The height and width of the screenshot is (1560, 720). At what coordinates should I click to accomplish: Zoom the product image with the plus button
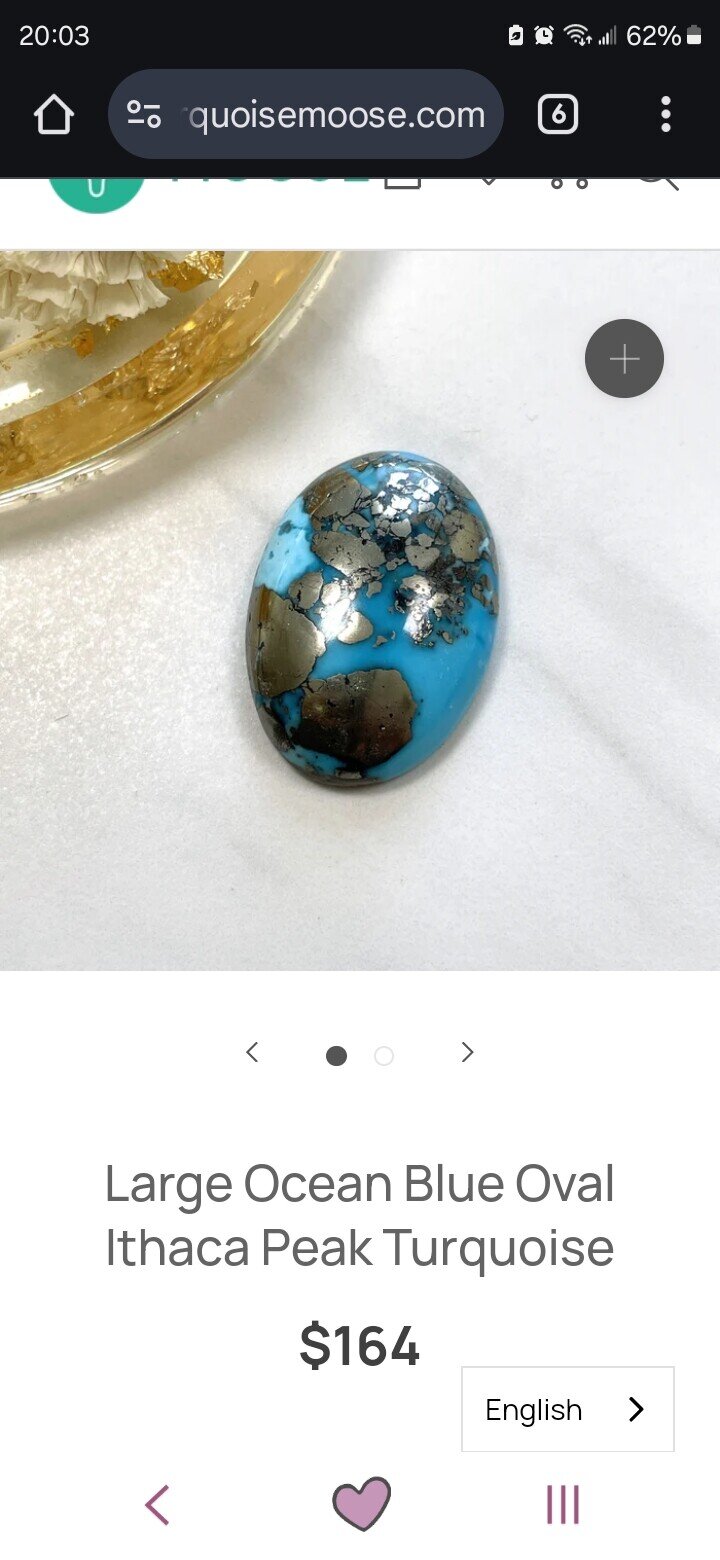(x=624, y=359)
